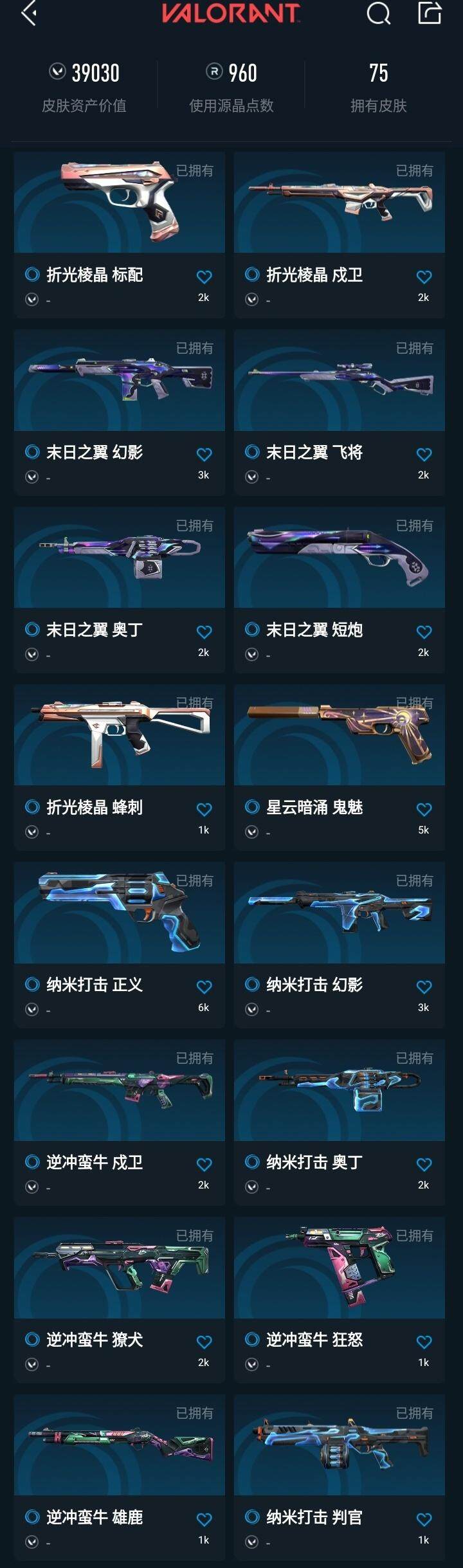Image resolution: width=463 pixels, height=1568 pixels.
Task: Open the search icon in the header
Action: point(378,13)
